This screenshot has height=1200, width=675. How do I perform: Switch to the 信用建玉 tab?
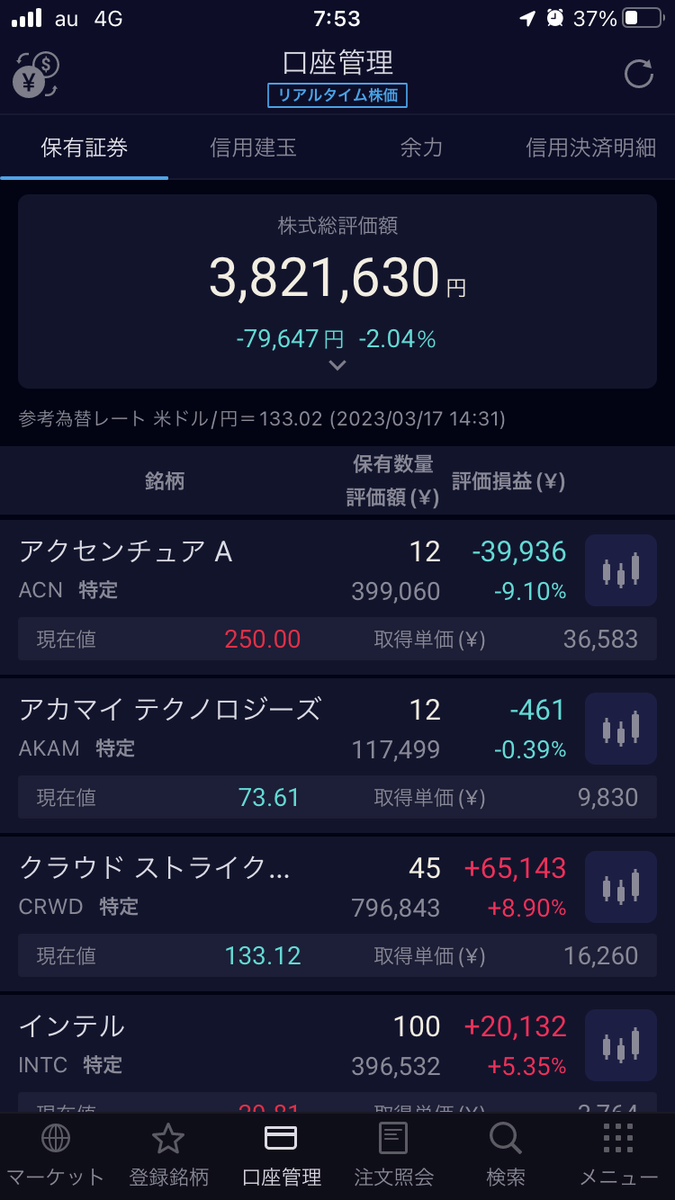click(x=253, y=148)
